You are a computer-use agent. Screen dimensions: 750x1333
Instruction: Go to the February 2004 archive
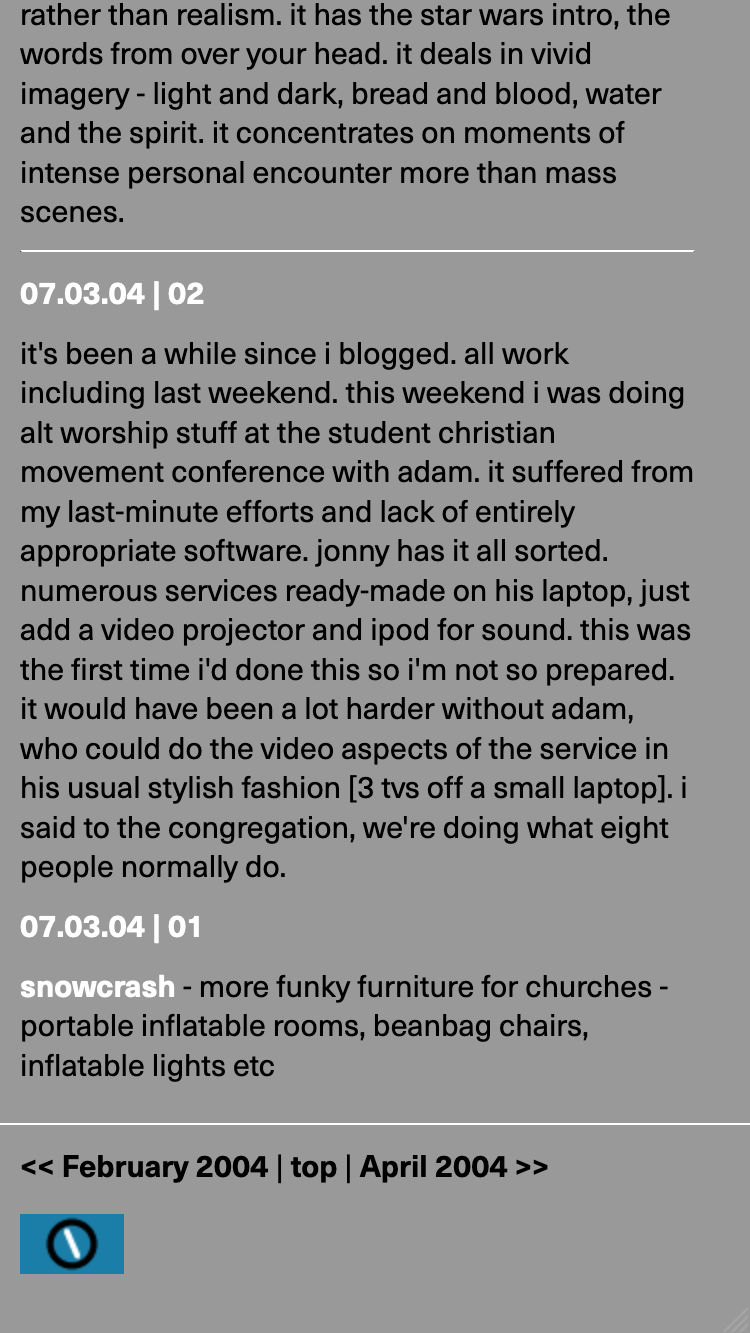(144, 1167)
